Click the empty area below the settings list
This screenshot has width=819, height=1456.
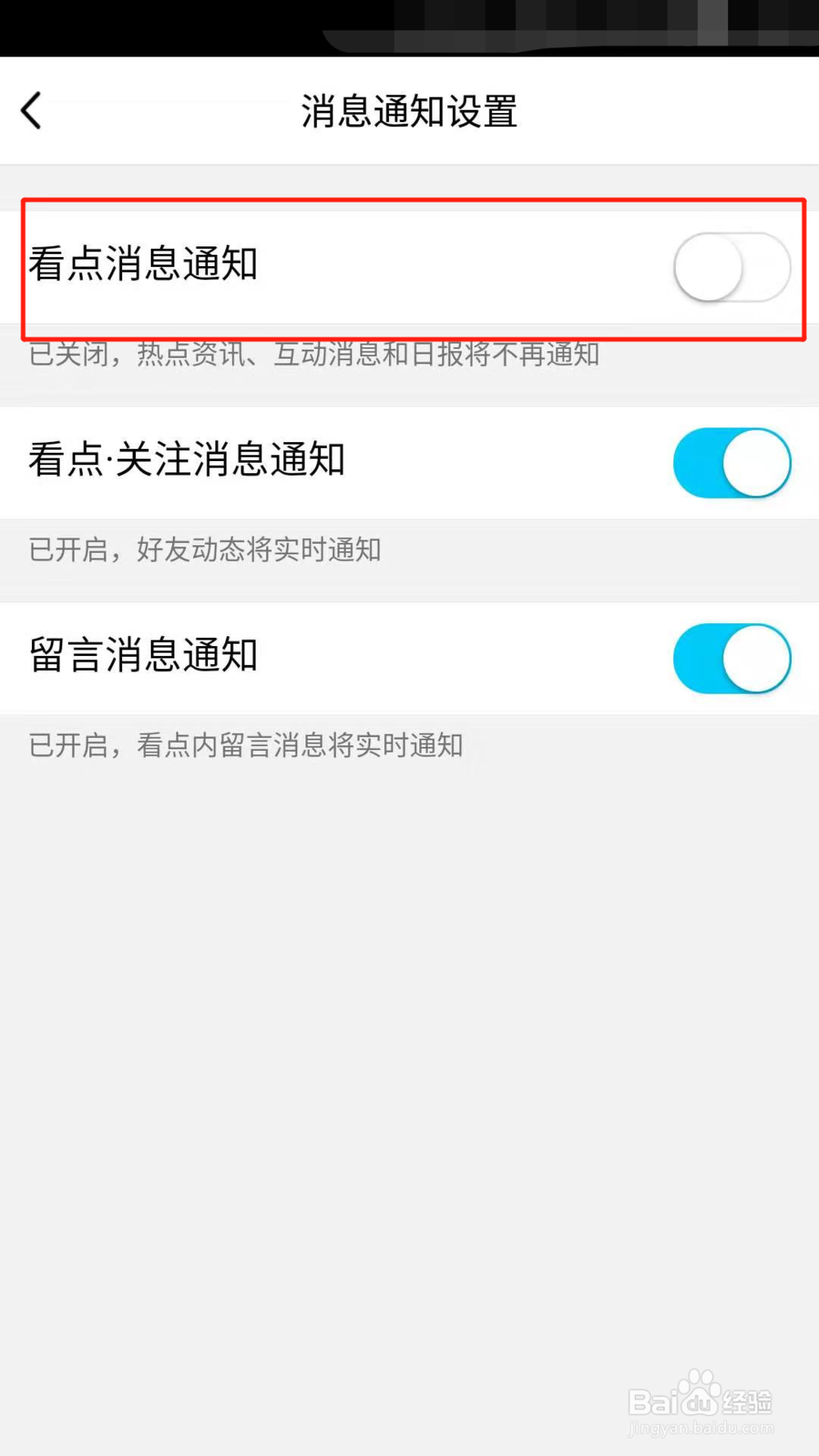(x=409, y=1065)
